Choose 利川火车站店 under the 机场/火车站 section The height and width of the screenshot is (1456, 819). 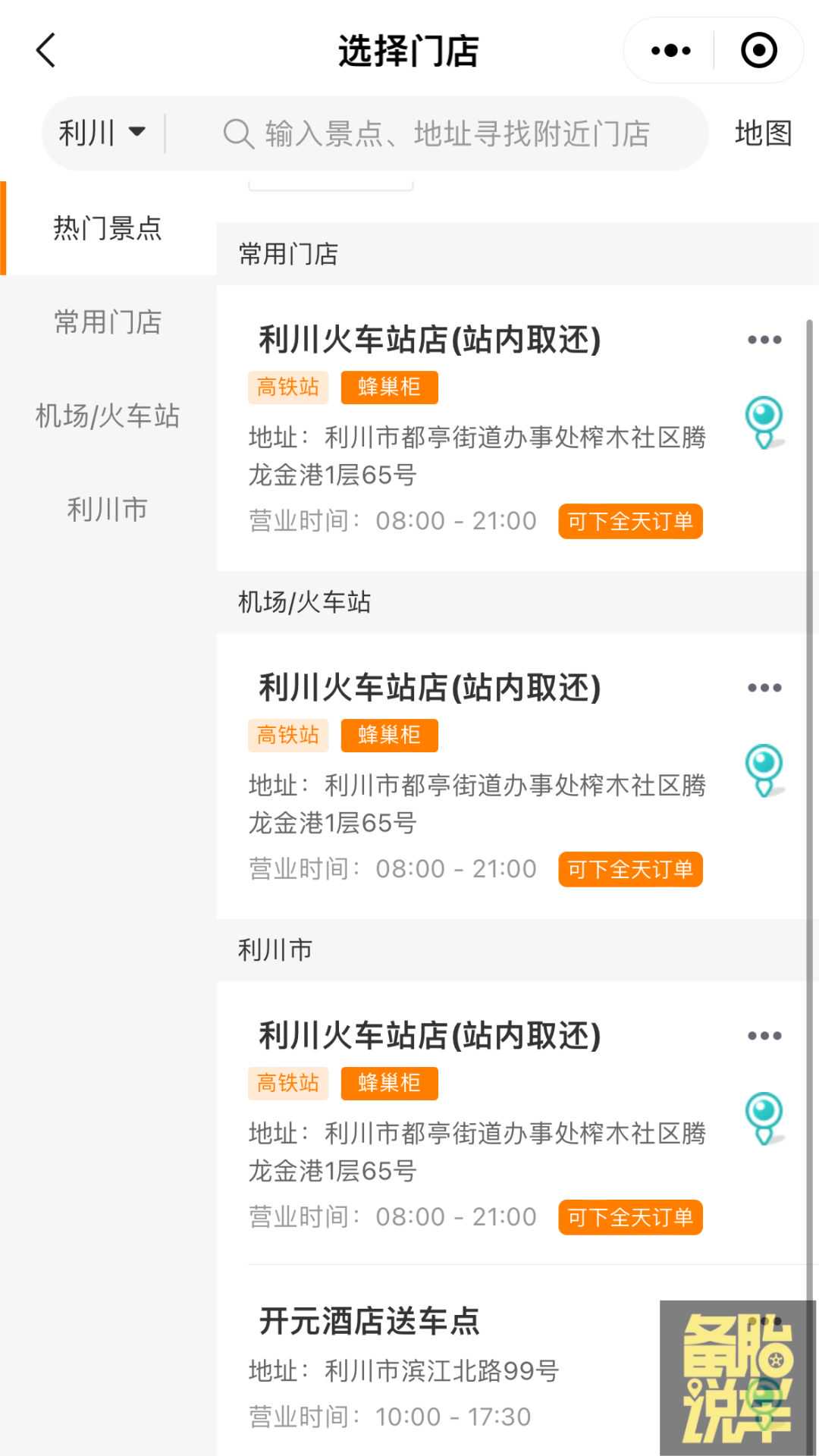pyautogui.click(x=429, y=688)
